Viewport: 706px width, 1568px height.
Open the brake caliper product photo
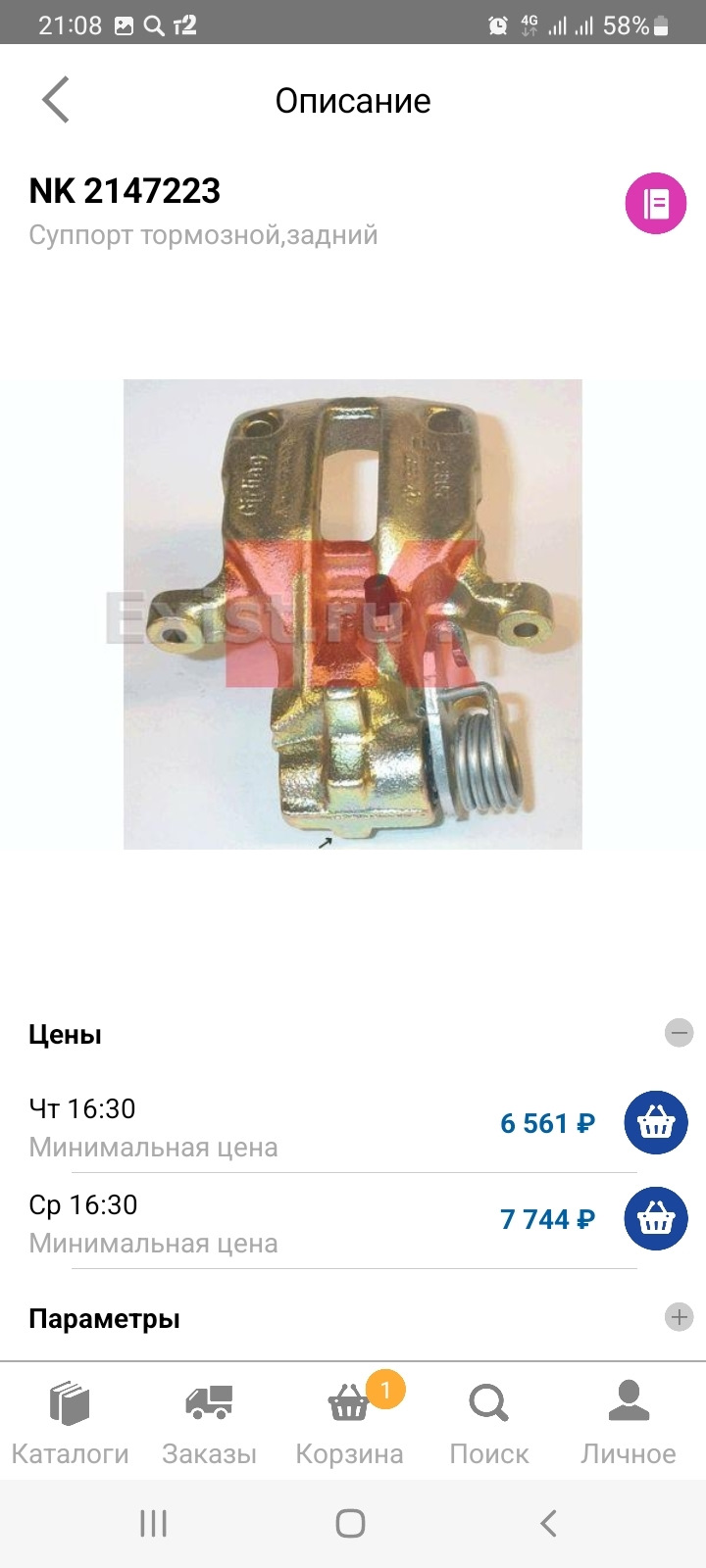(353, 614)
